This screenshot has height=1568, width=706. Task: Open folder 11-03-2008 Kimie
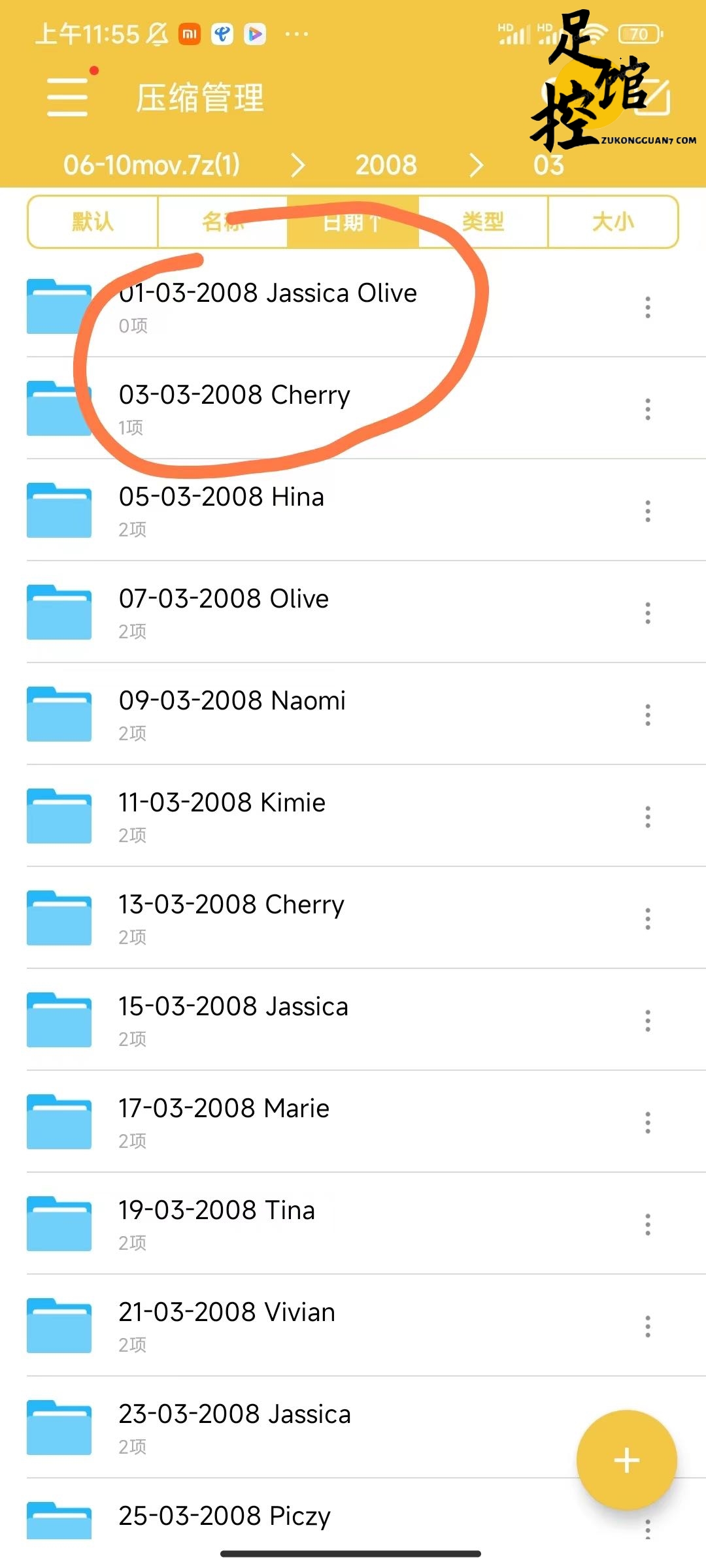point(353,816)
